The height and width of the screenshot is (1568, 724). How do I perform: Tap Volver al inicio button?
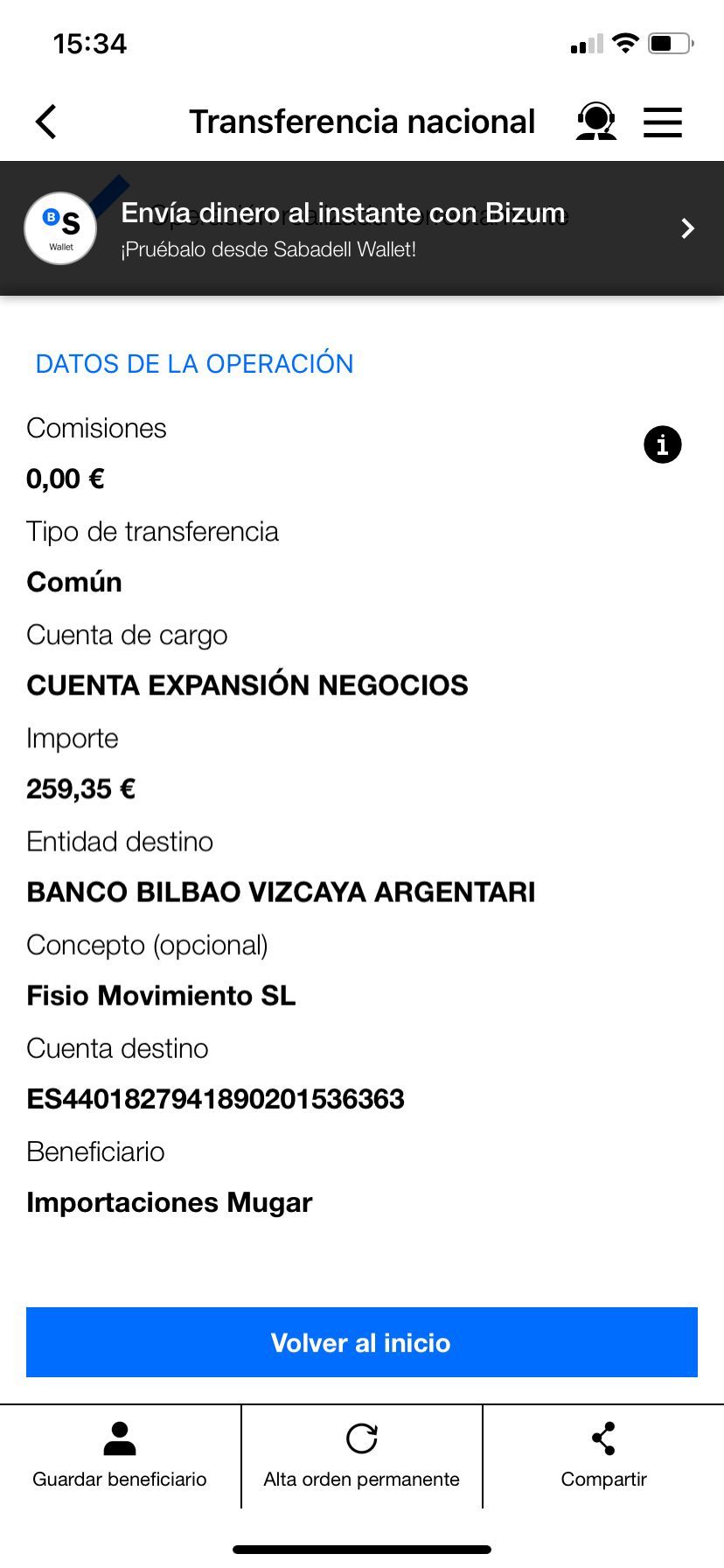point(362,1342)
